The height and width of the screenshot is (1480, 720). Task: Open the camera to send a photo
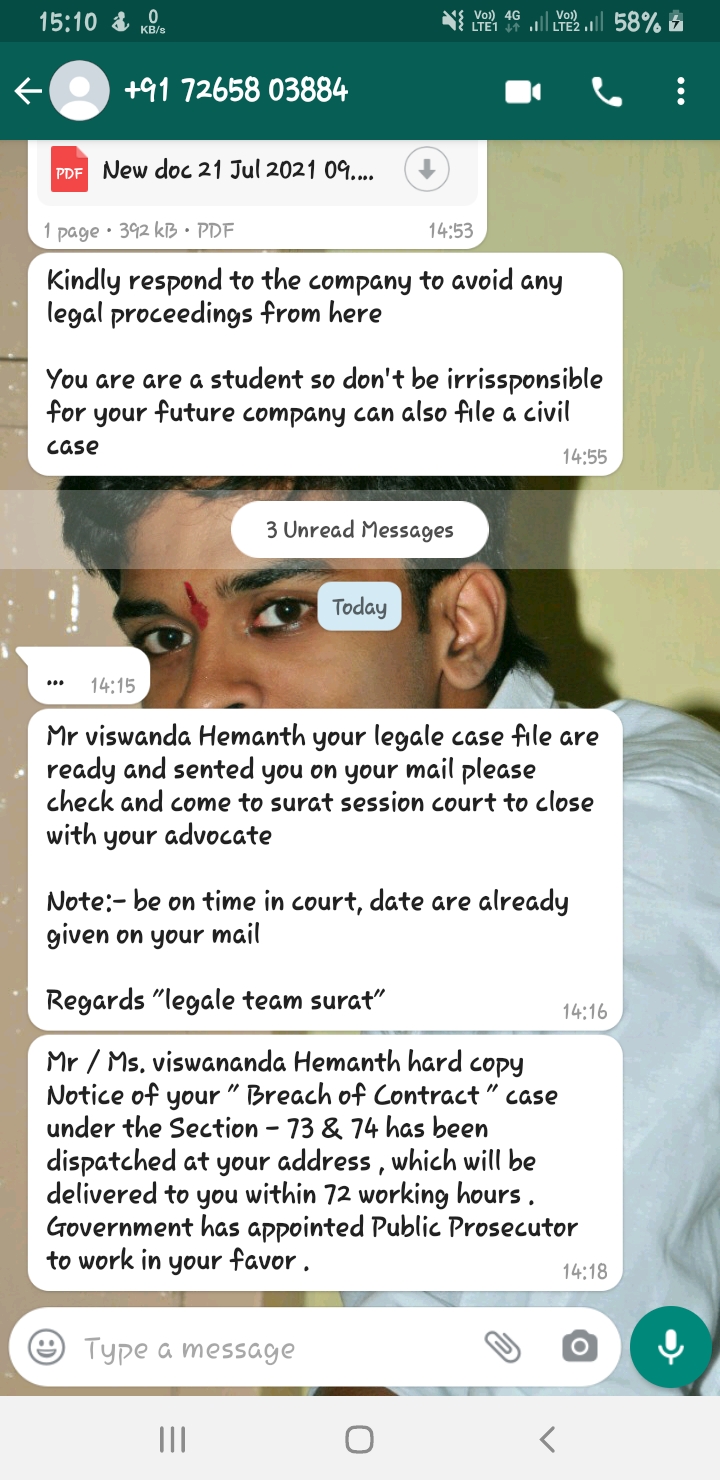(579, 1348)
